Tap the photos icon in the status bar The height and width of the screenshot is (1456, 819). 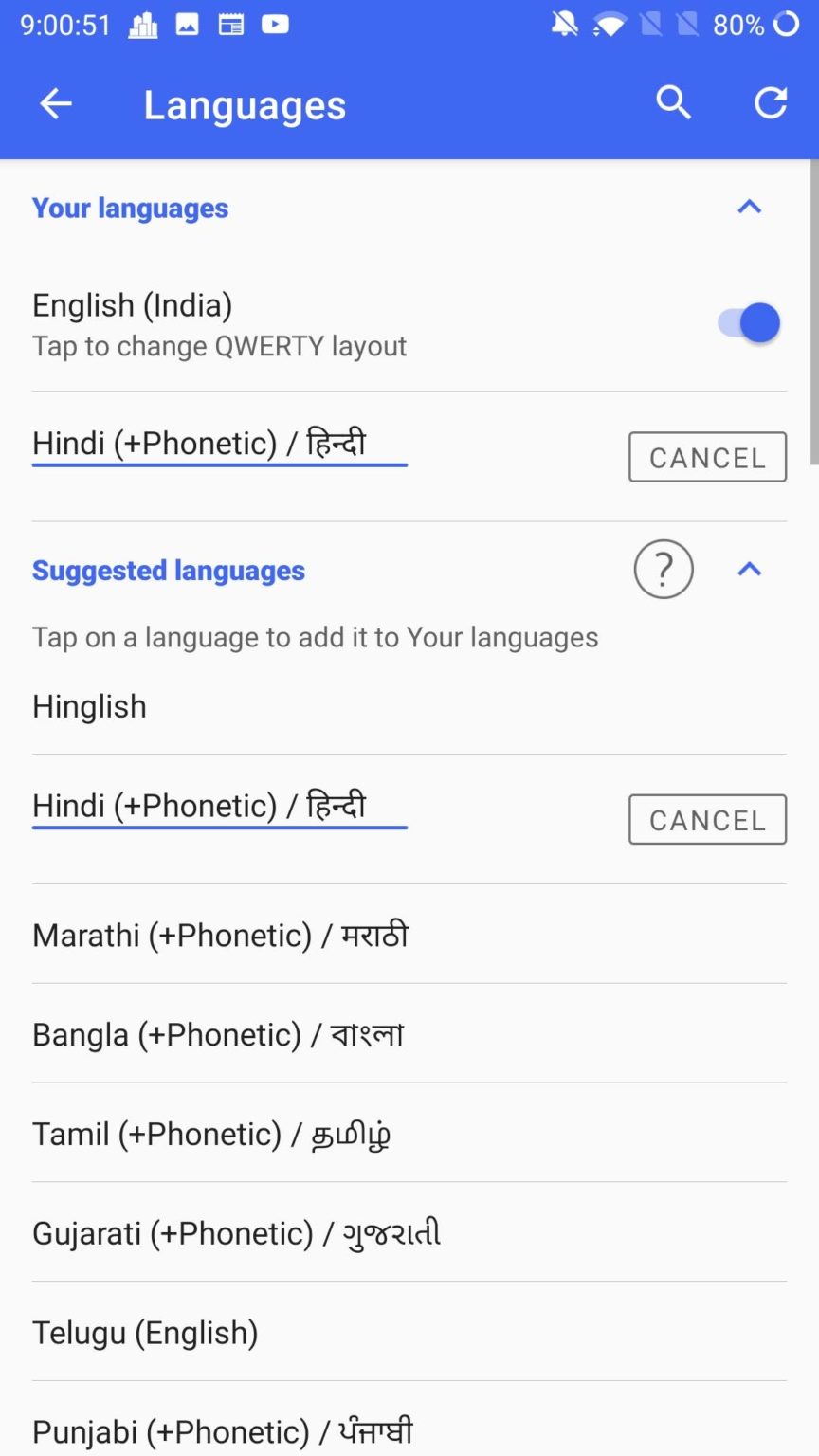coord(187,24)
